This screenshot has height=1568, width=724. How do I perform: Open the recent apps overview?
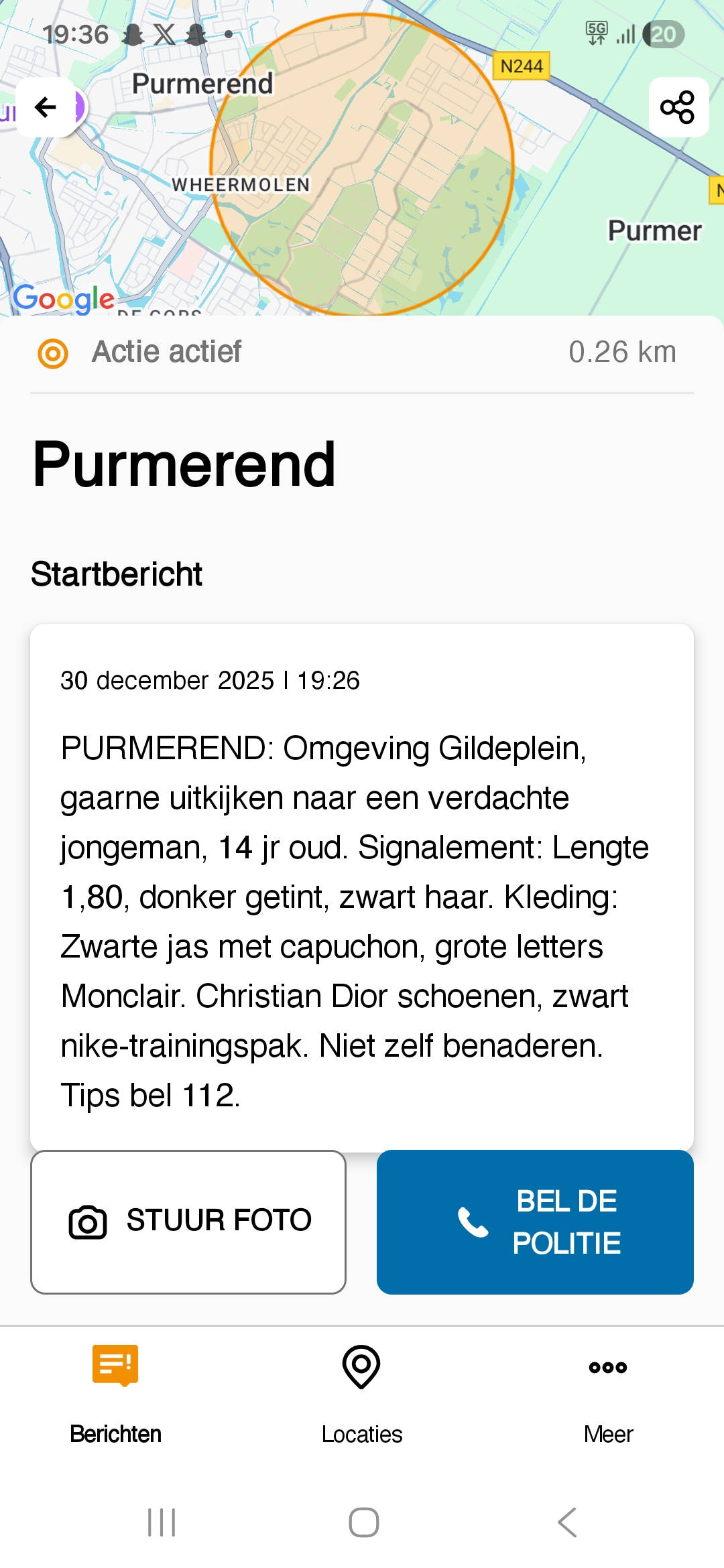[x=162, y=1522]
